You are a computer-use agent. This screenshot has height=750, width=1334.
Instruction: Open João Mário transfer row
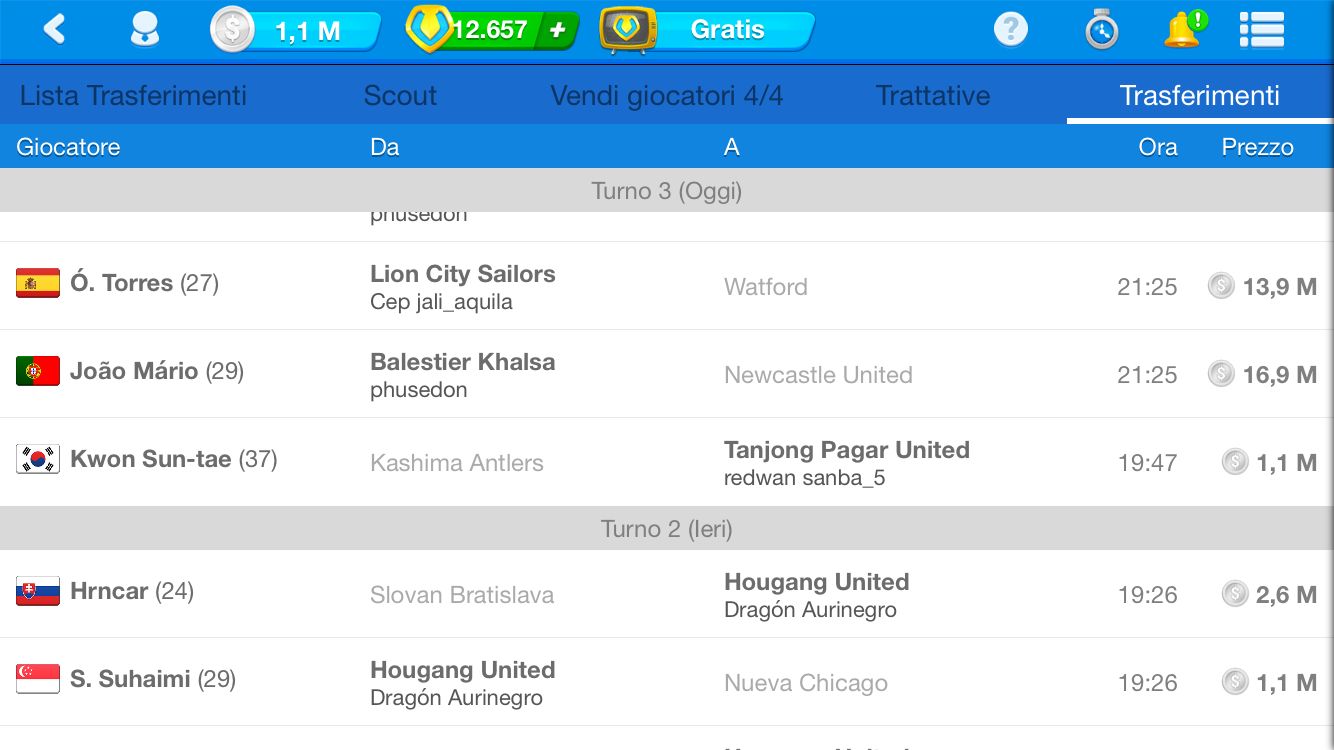coord(666,374)
